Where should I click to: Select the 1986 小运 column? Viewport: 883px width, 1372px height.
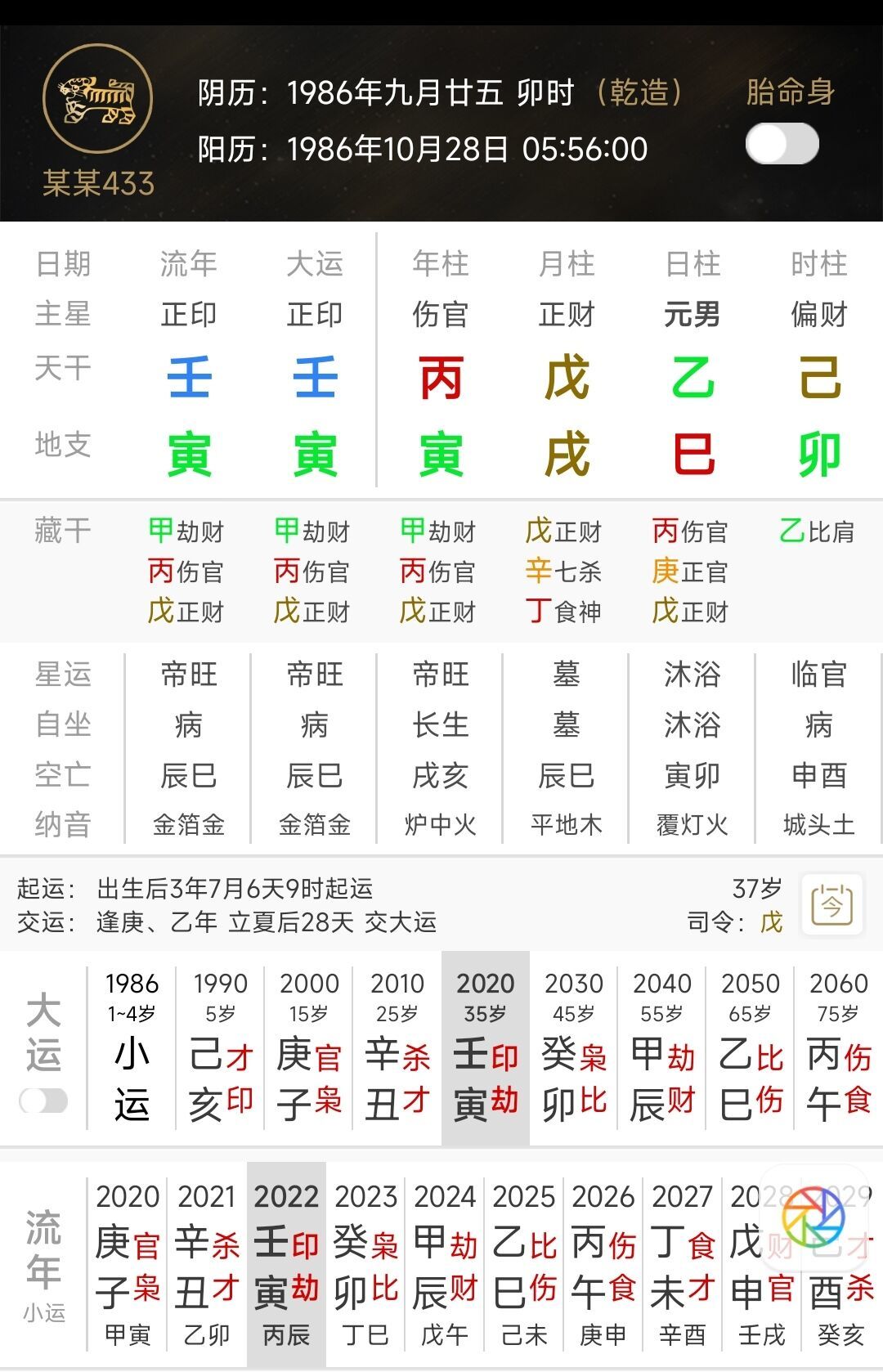tap(132, 1049)
